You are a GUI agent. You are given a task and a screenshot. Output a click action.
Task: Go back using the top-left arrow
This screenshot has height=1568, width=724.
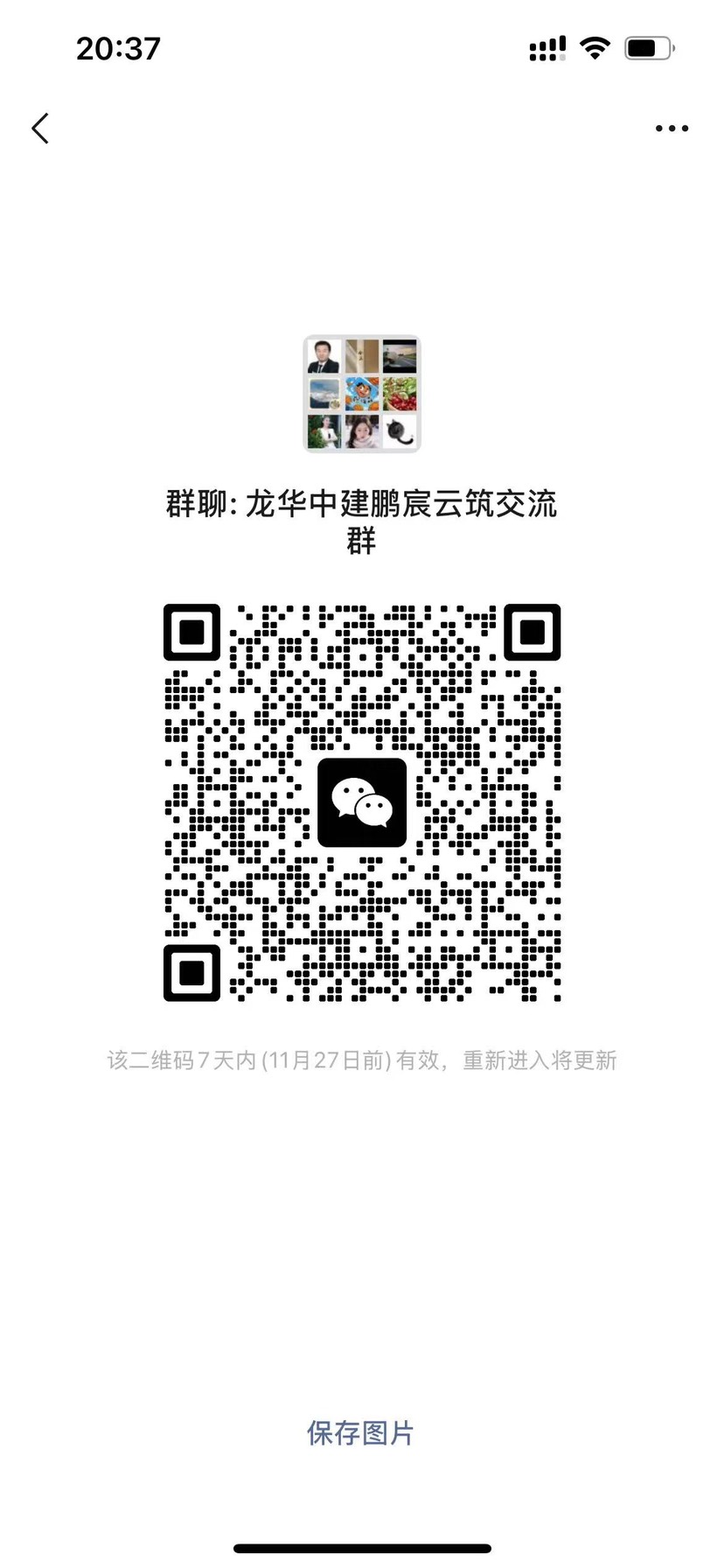click(x=40, y=129)
